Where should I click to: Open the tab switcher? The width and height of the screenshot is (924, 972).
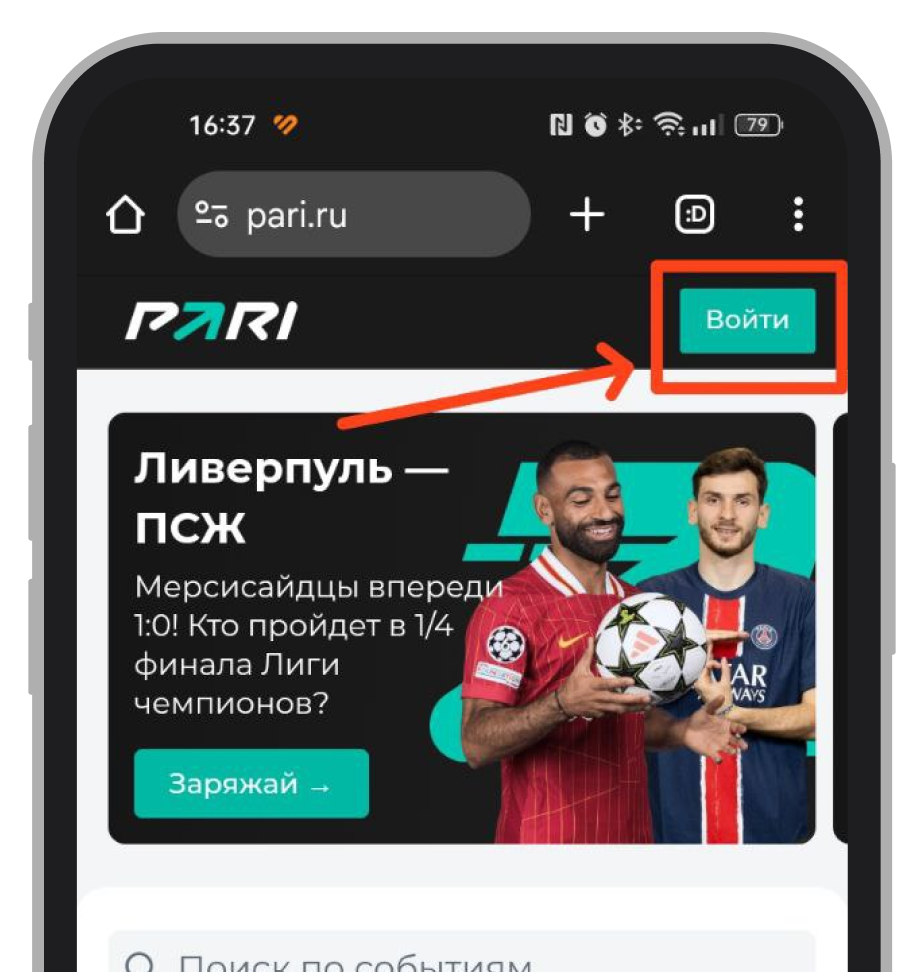point(695,215)
